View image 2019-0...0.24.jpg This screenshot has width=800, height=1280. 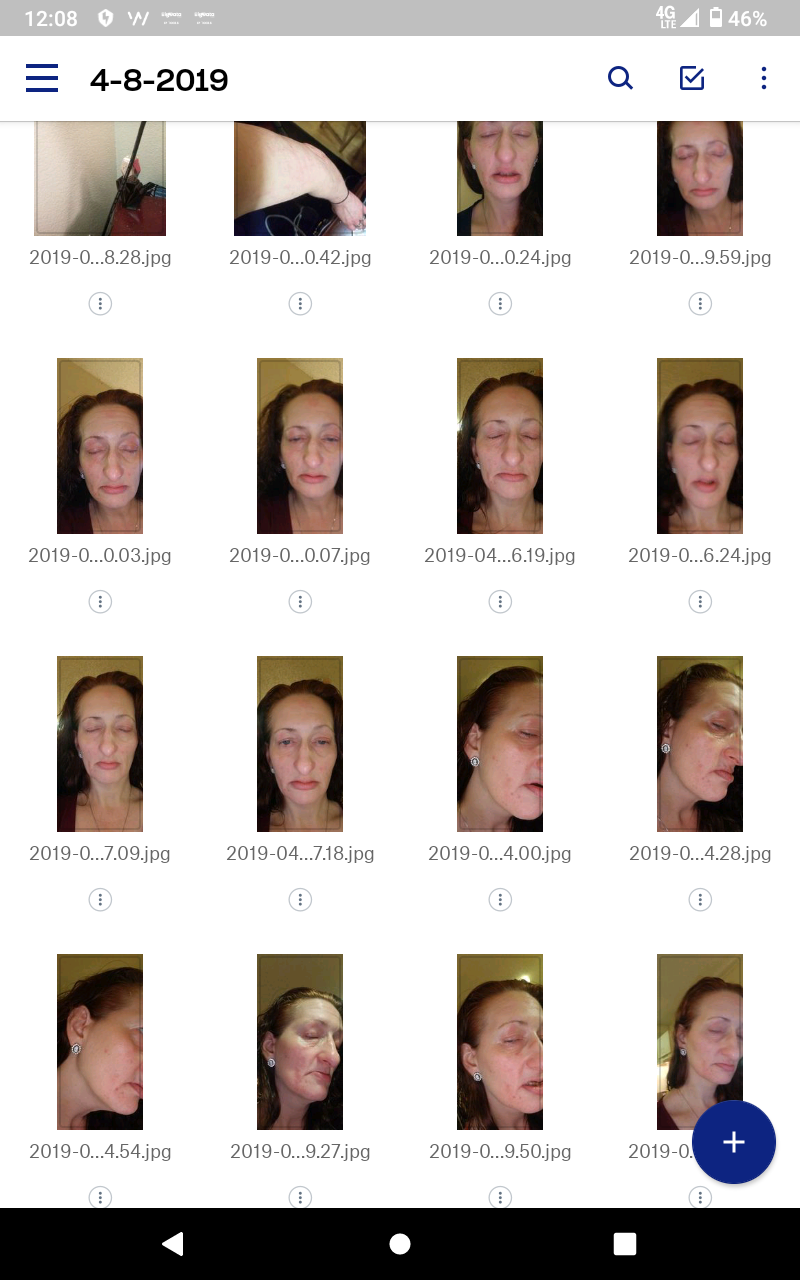[500, 180]
